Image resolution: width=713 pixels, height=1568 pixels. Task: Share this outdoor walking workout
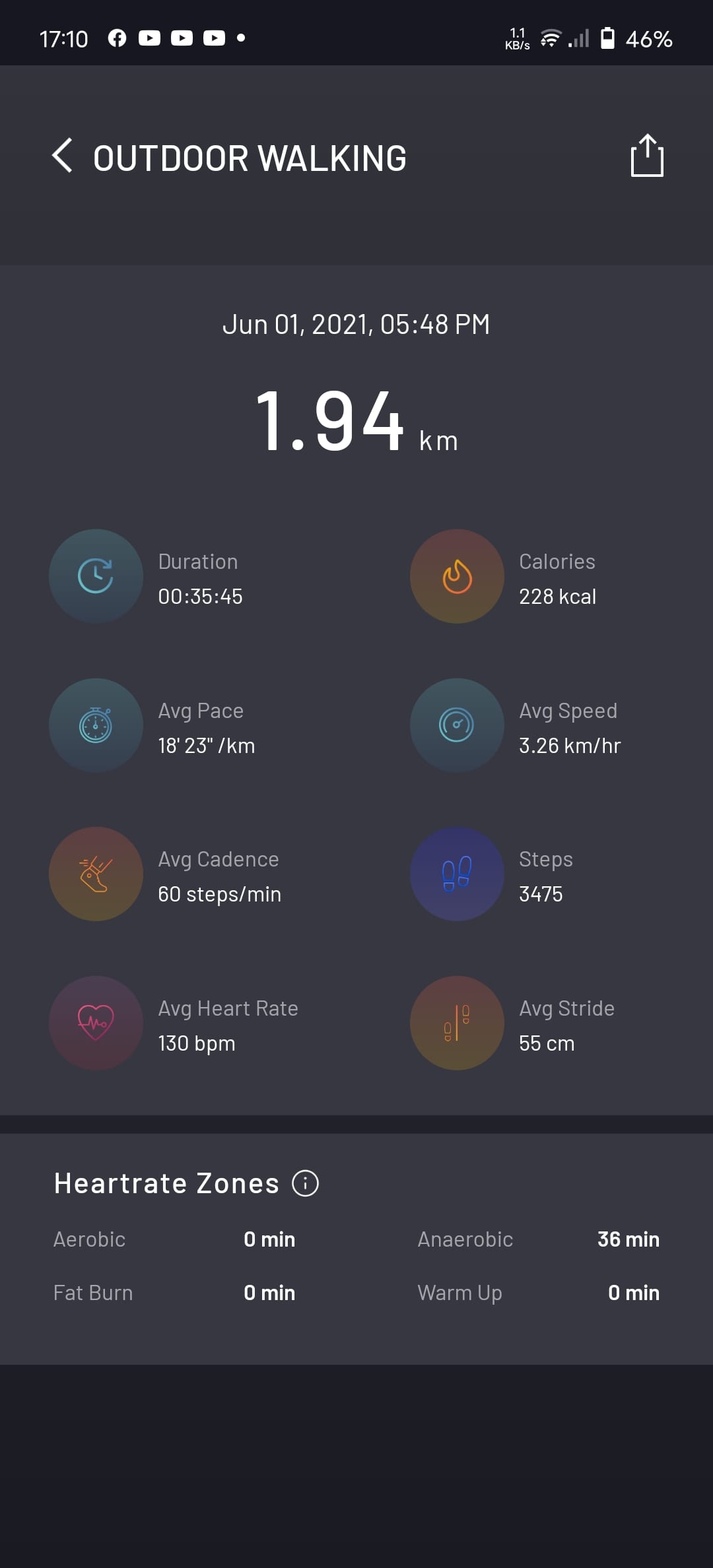pyautogui.click(x=647, y=156)
